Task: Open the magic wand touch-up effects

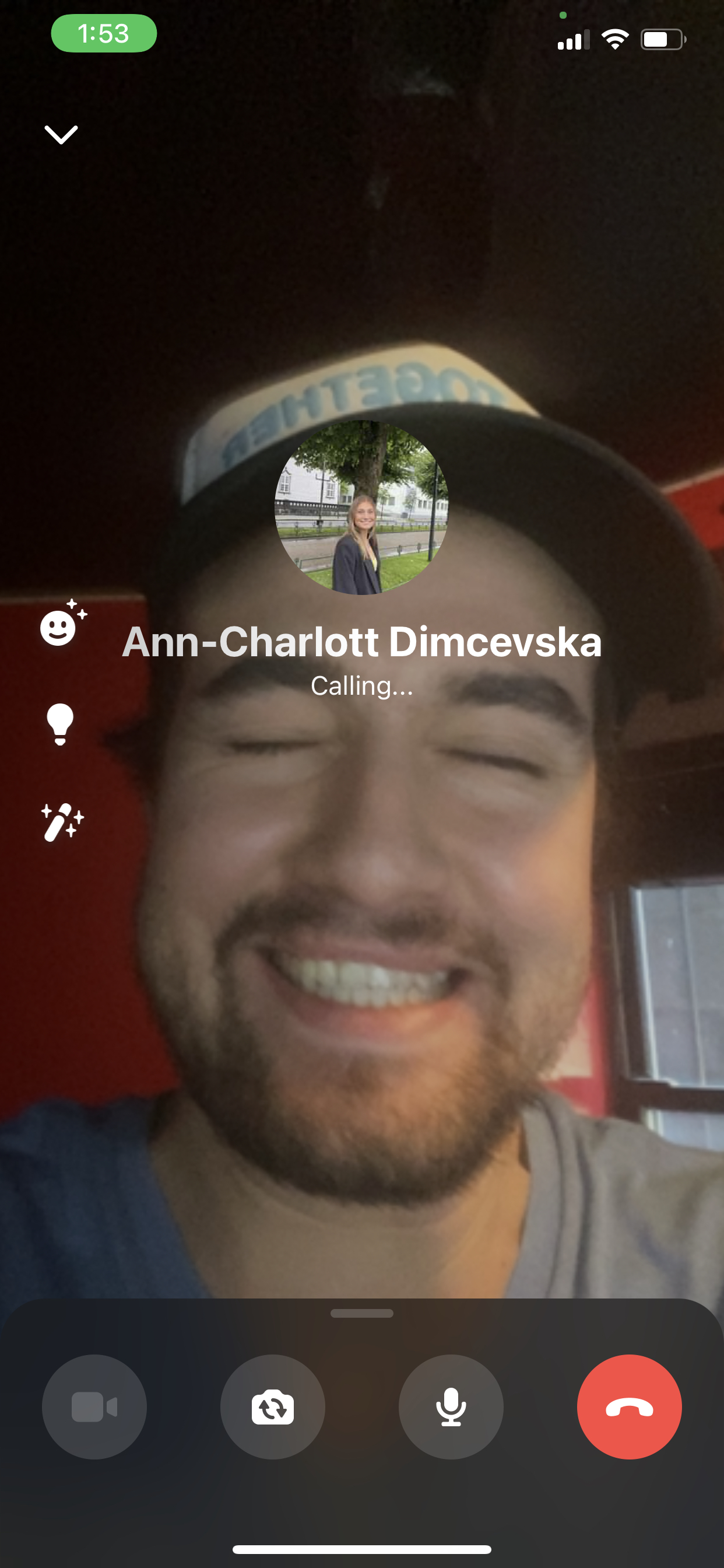Action: click(62, 822)
